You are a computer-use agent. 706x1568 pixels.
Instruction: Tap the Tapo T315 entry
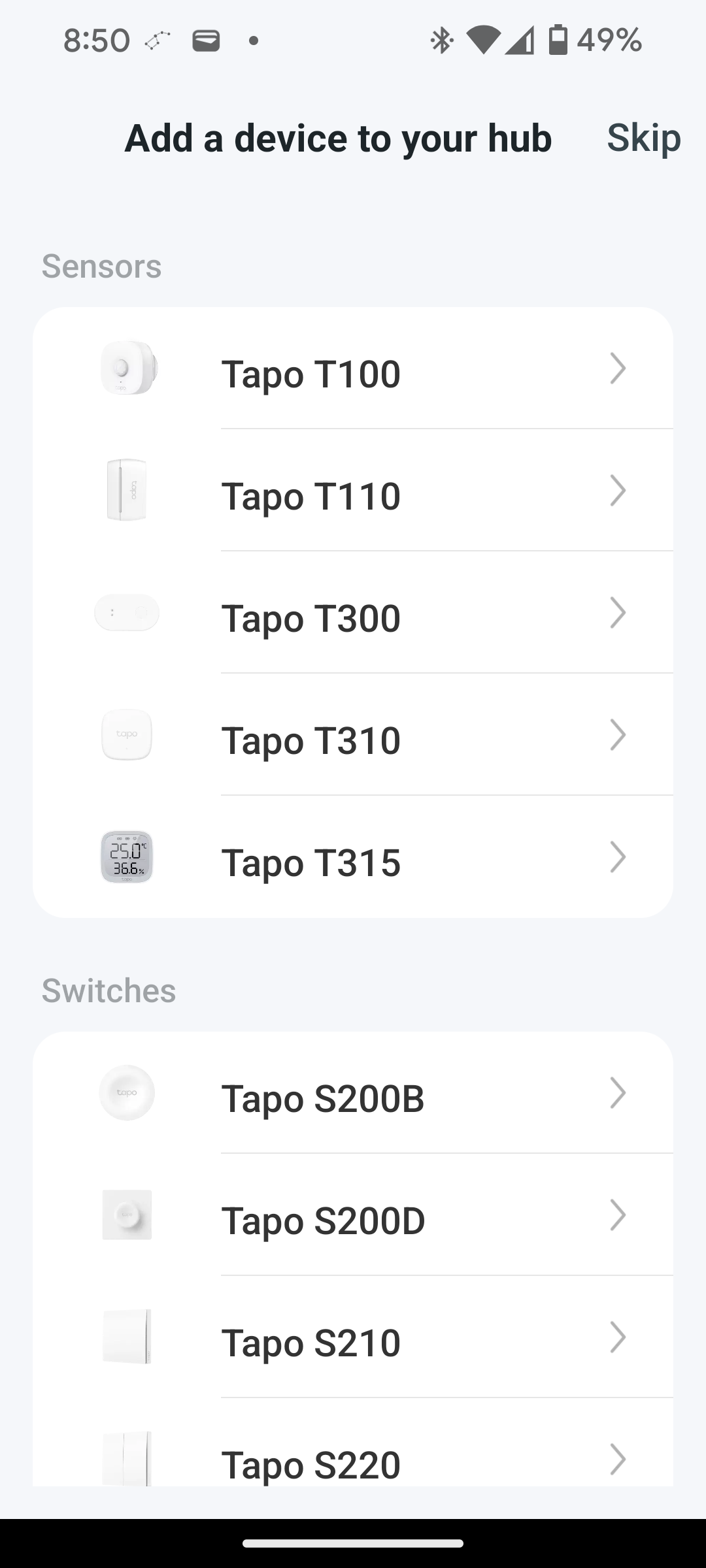click(353, 857)
